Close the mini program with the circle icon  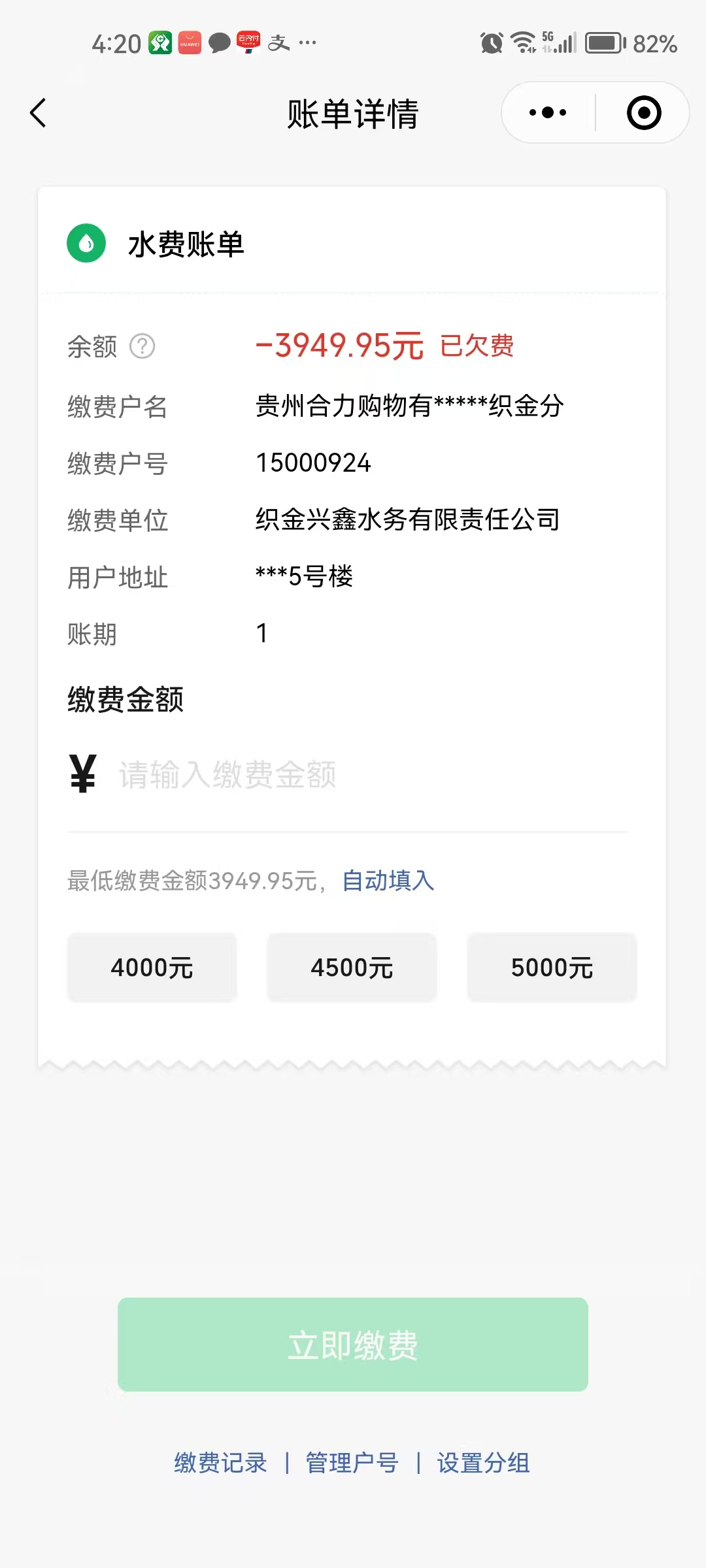click(x=644, y=113)
